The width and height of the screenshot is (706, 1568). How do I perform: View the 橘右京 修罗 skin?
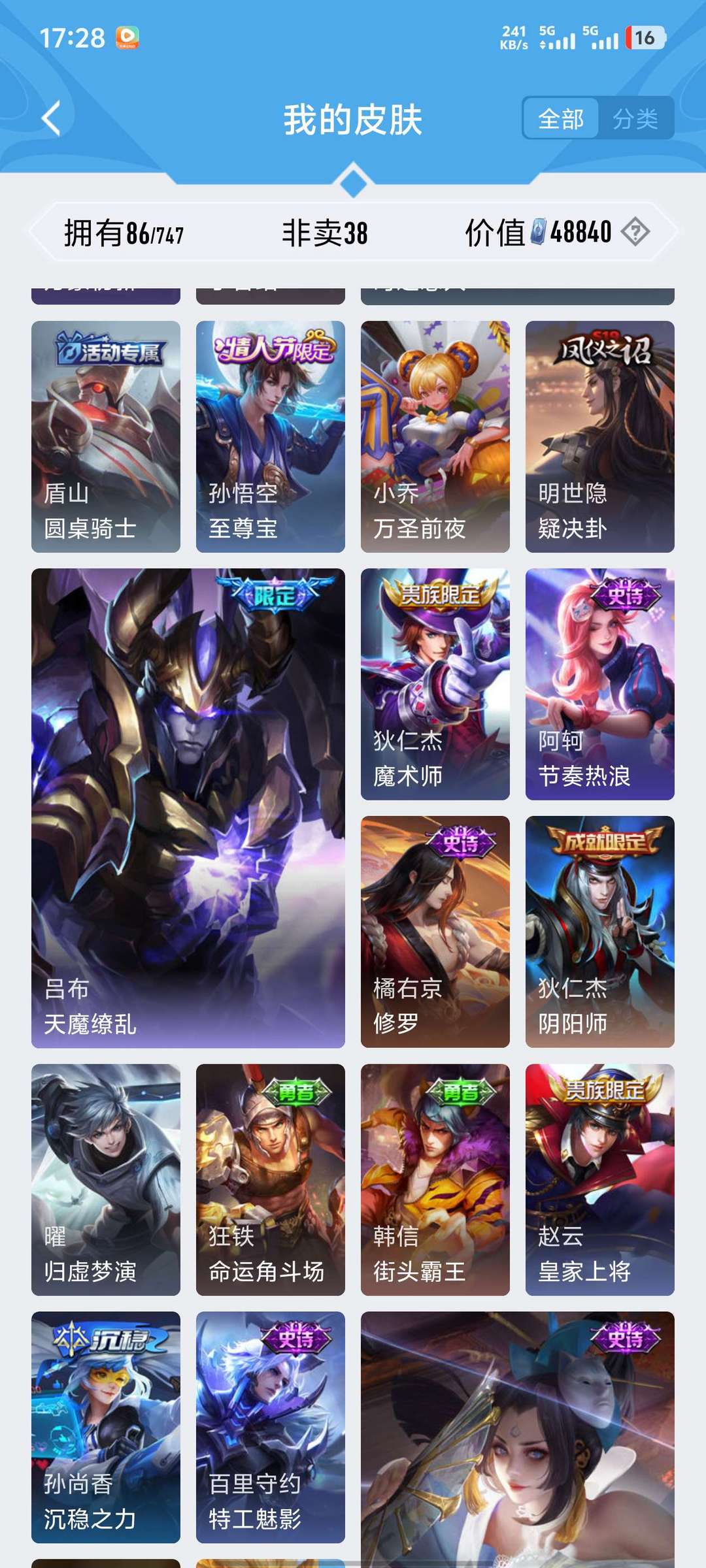click(x=435, y=928)
